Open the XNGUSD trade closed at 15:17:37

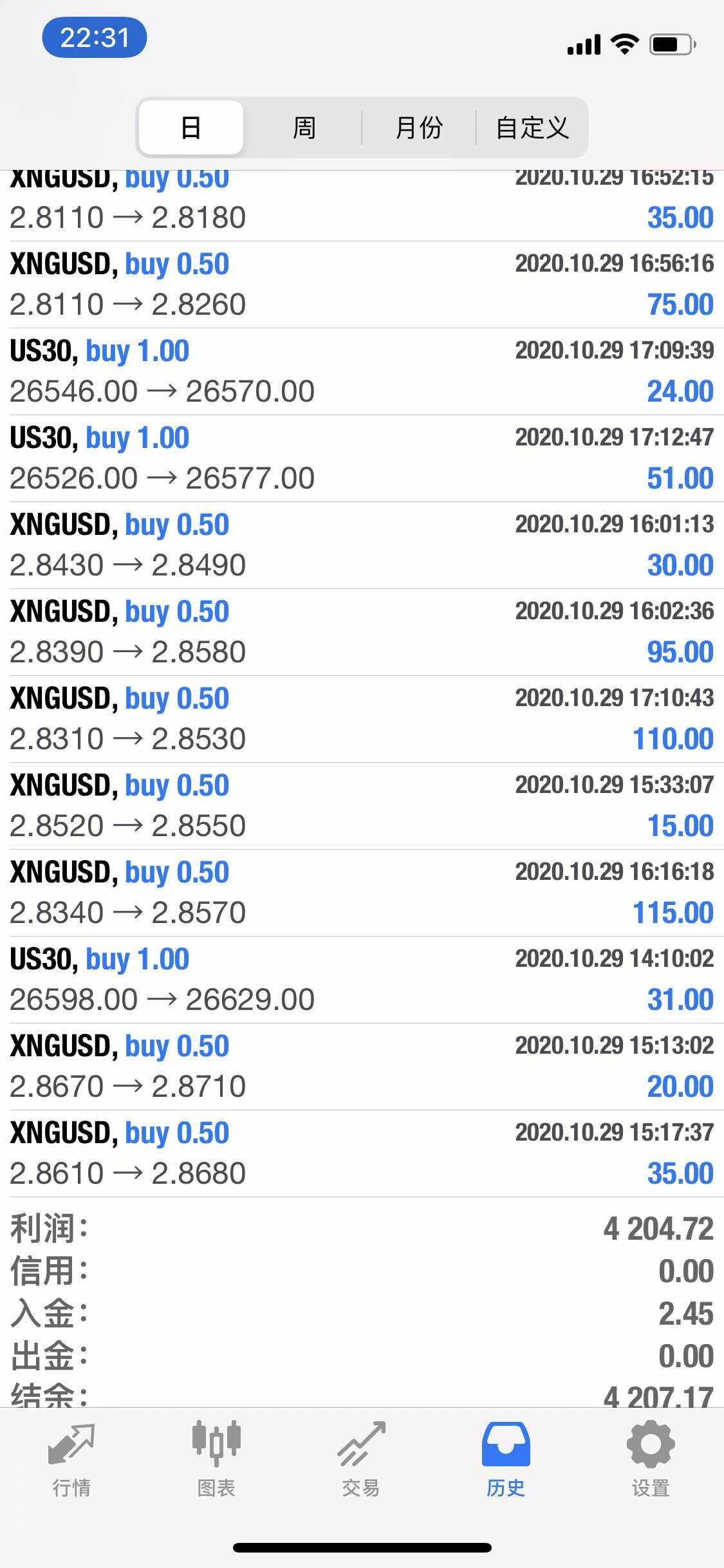pos(362,1153)
